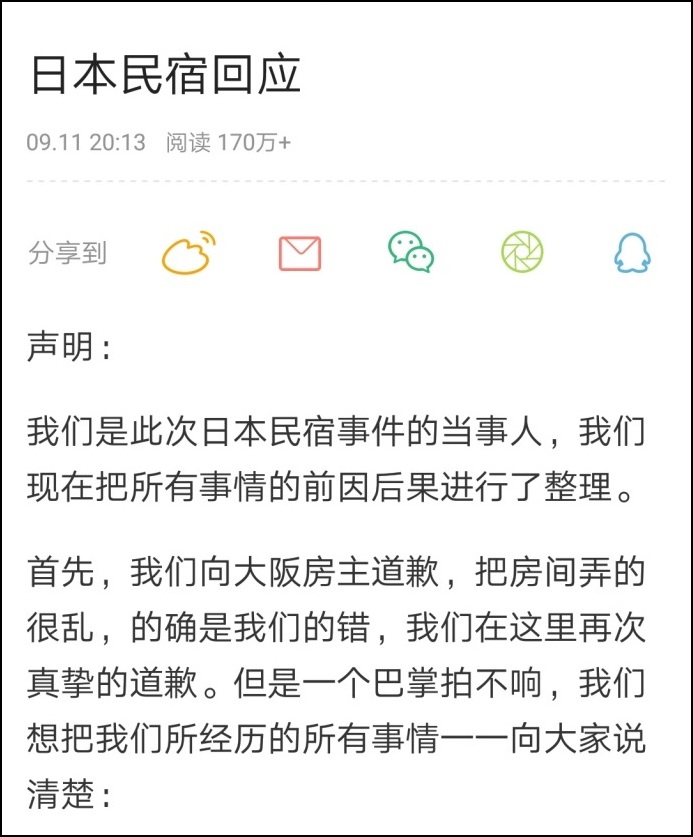Share the article to Weibo
The height and width of the screenshot is (837, 693).
[x=189, y=253]
